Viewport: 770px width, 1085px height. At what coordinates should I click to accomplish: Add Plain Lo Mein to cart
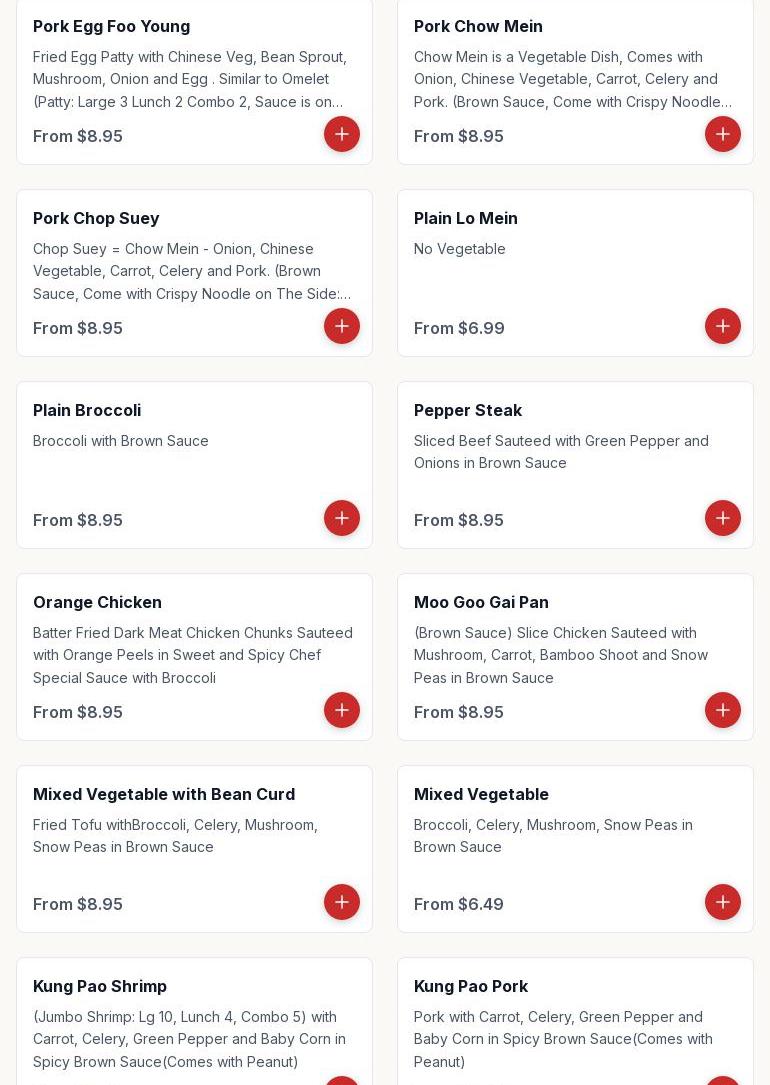click(x=723, y=326)
